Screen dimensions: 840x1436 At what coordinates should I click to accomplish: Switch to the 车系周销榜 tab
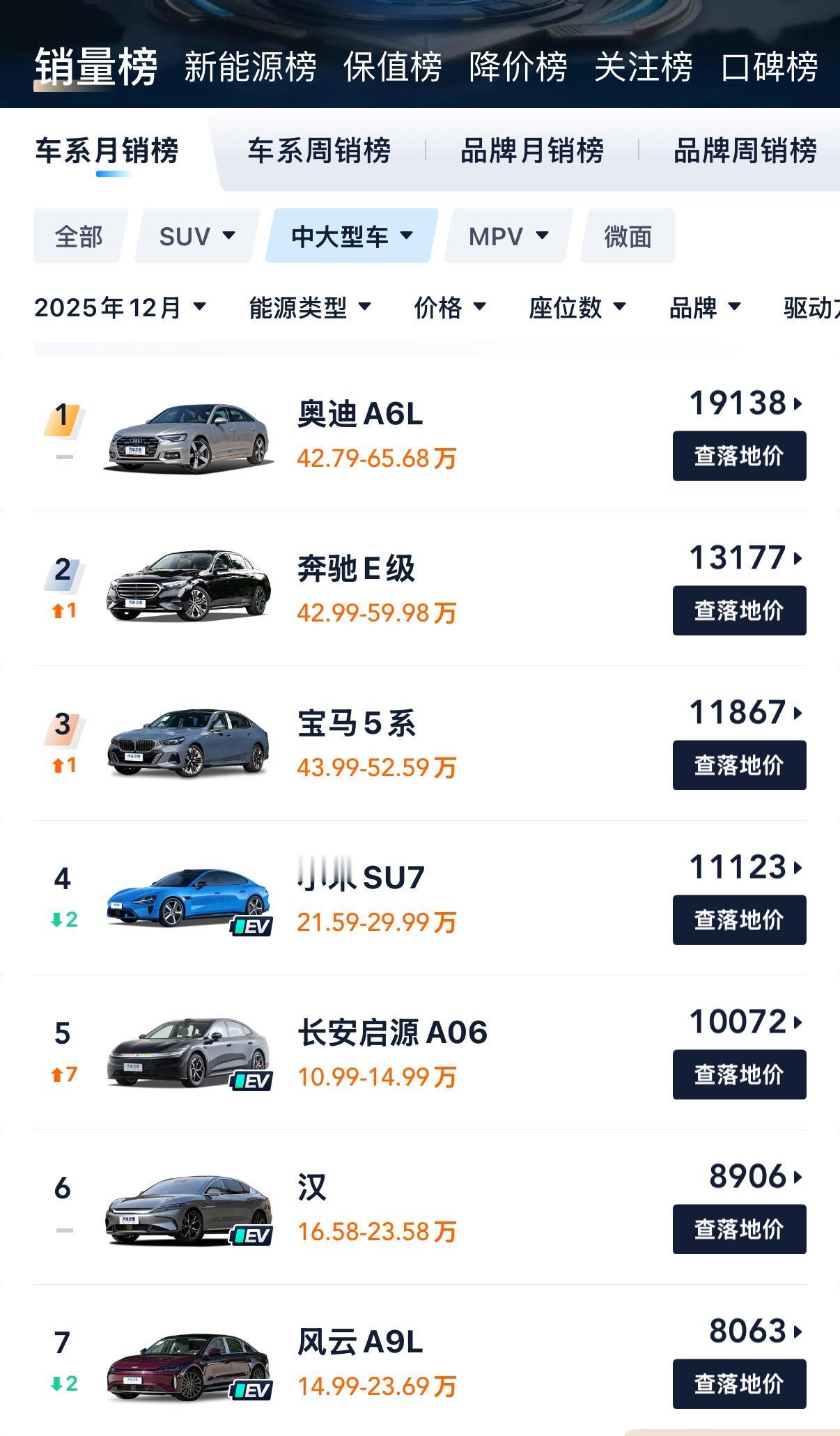coord(320,151)
